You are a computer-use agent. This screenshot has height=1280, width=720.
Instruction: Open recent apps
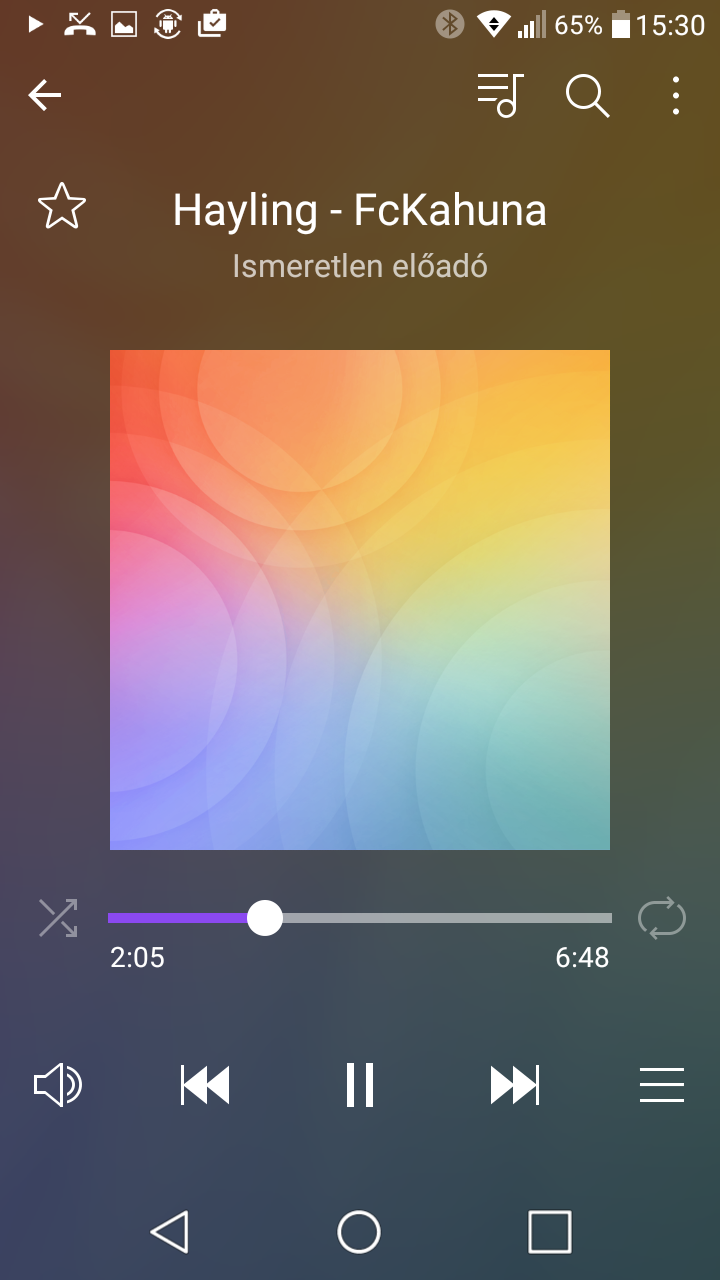(x=550, y=1231)
